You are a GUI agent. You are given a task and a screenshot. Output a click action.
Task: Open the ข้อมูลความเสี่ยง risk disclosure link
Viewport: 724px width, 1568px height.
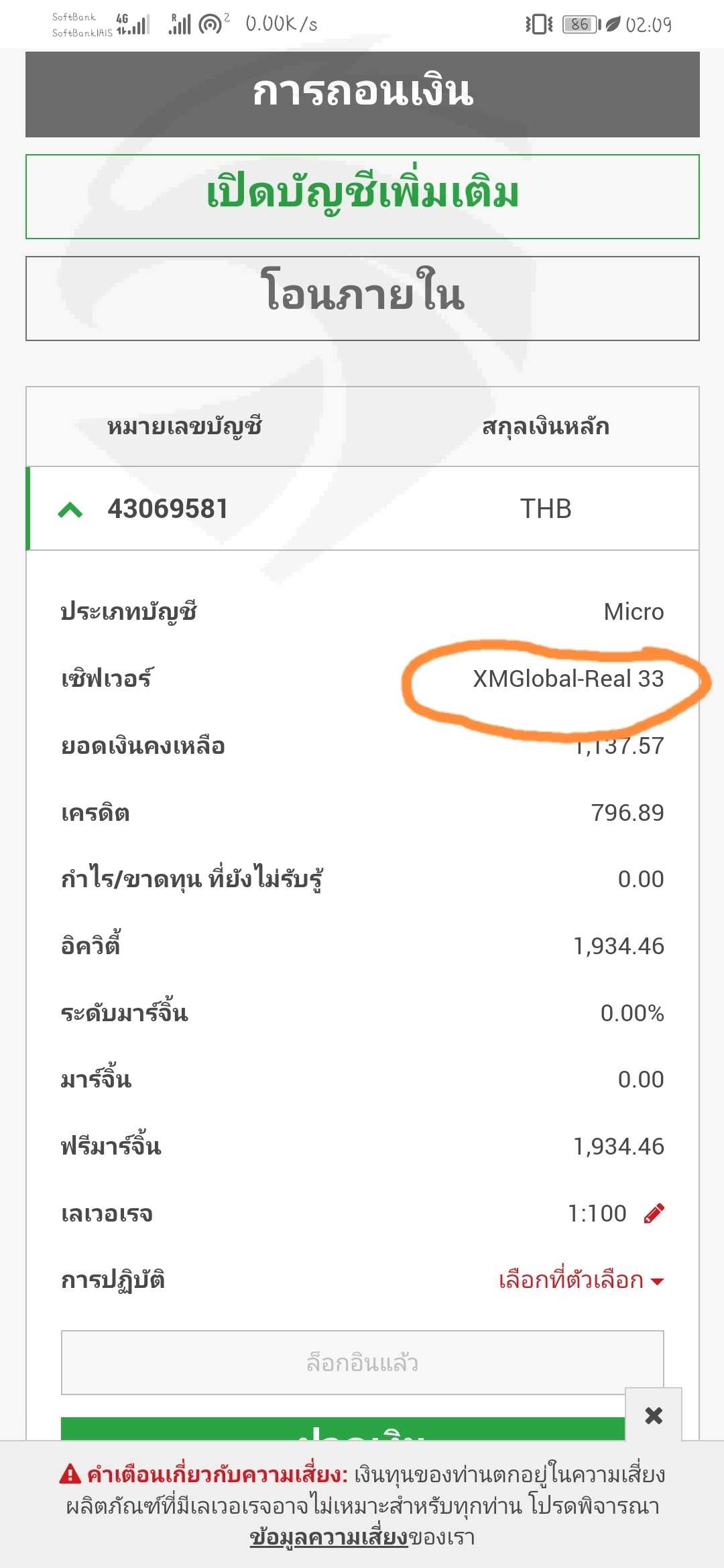(328, 1537)
